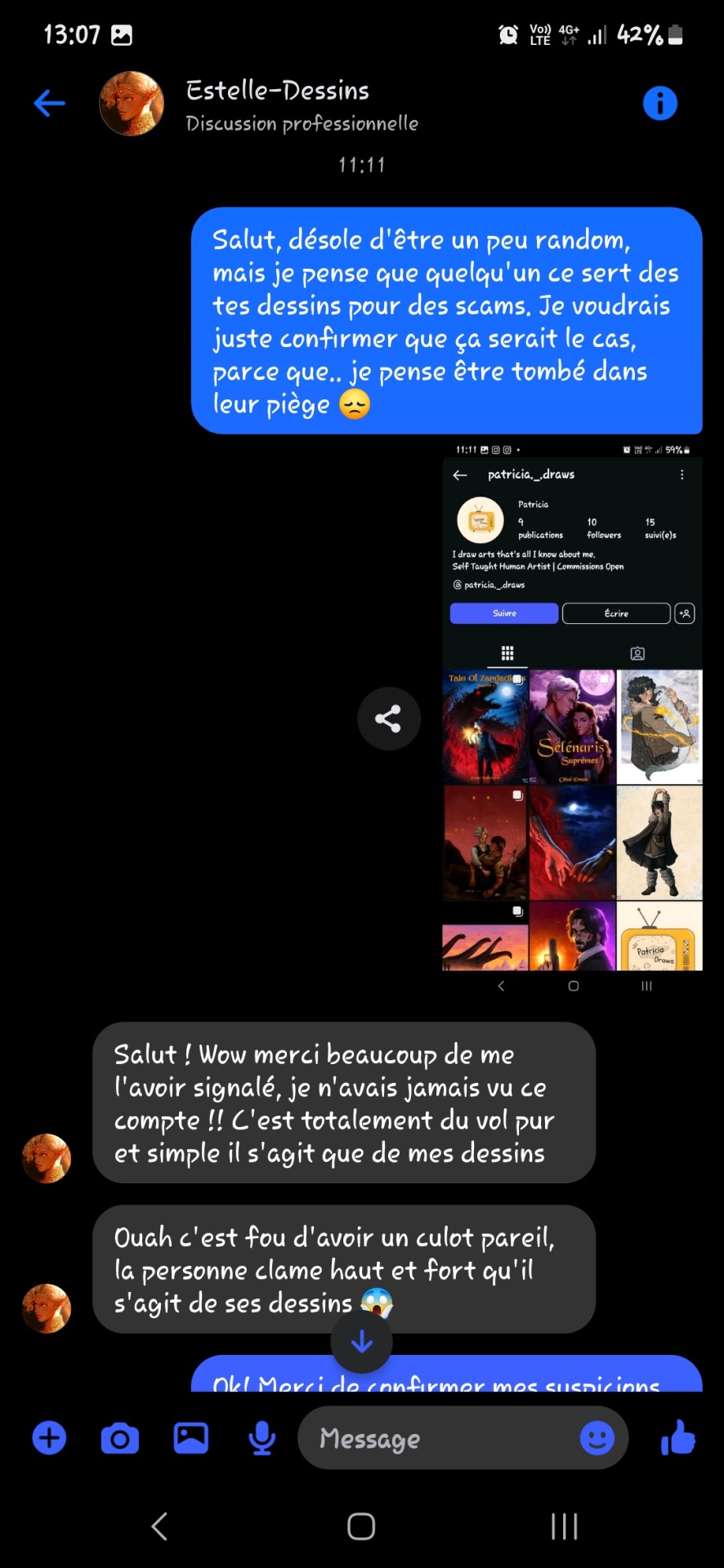
Task: Pick a photo from the gallery
Action: coord(190,1438)
